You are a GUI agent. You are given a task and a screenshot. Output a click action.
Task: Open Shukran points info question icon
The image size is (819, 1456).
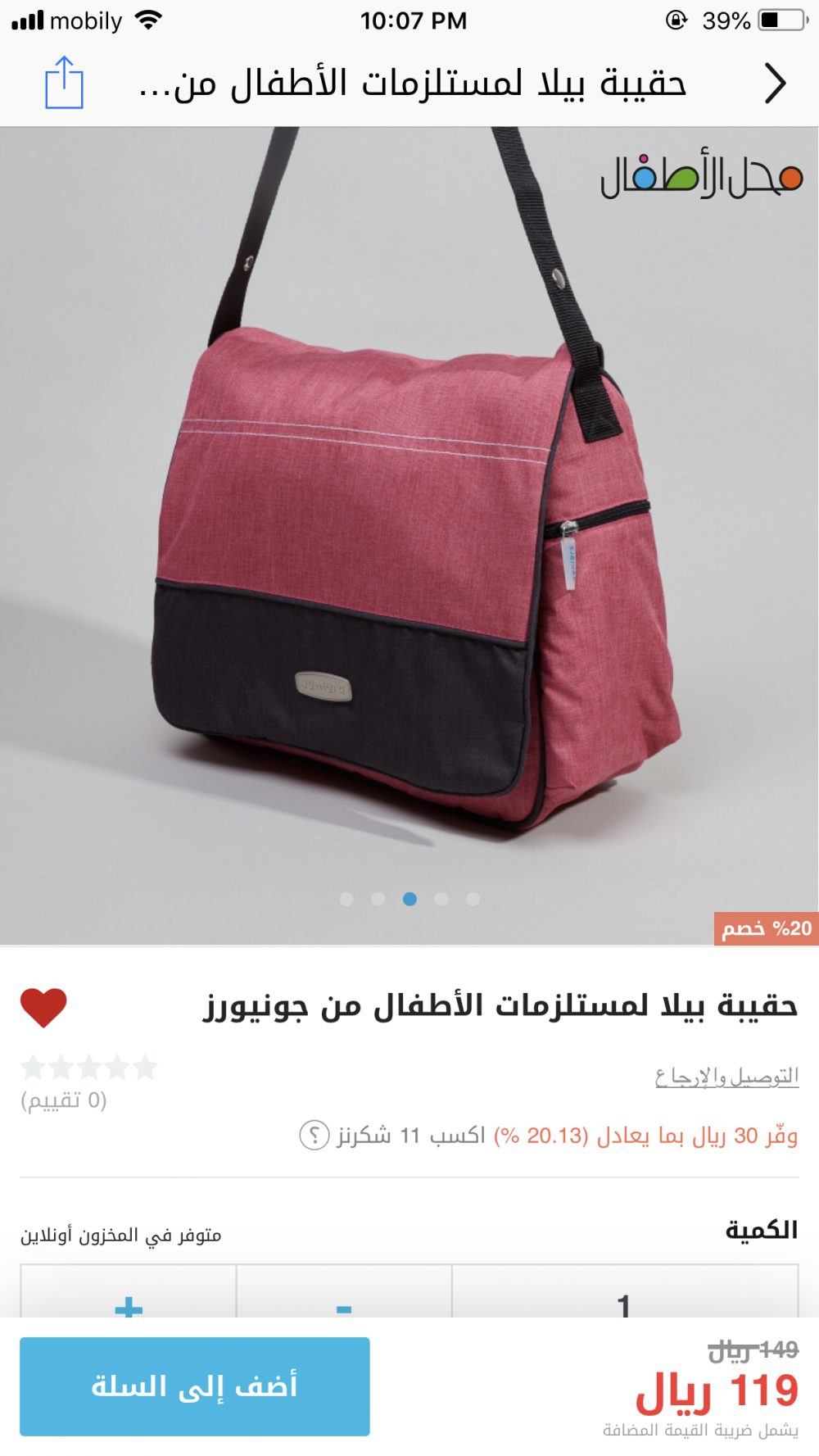(x=314, y=1136)
